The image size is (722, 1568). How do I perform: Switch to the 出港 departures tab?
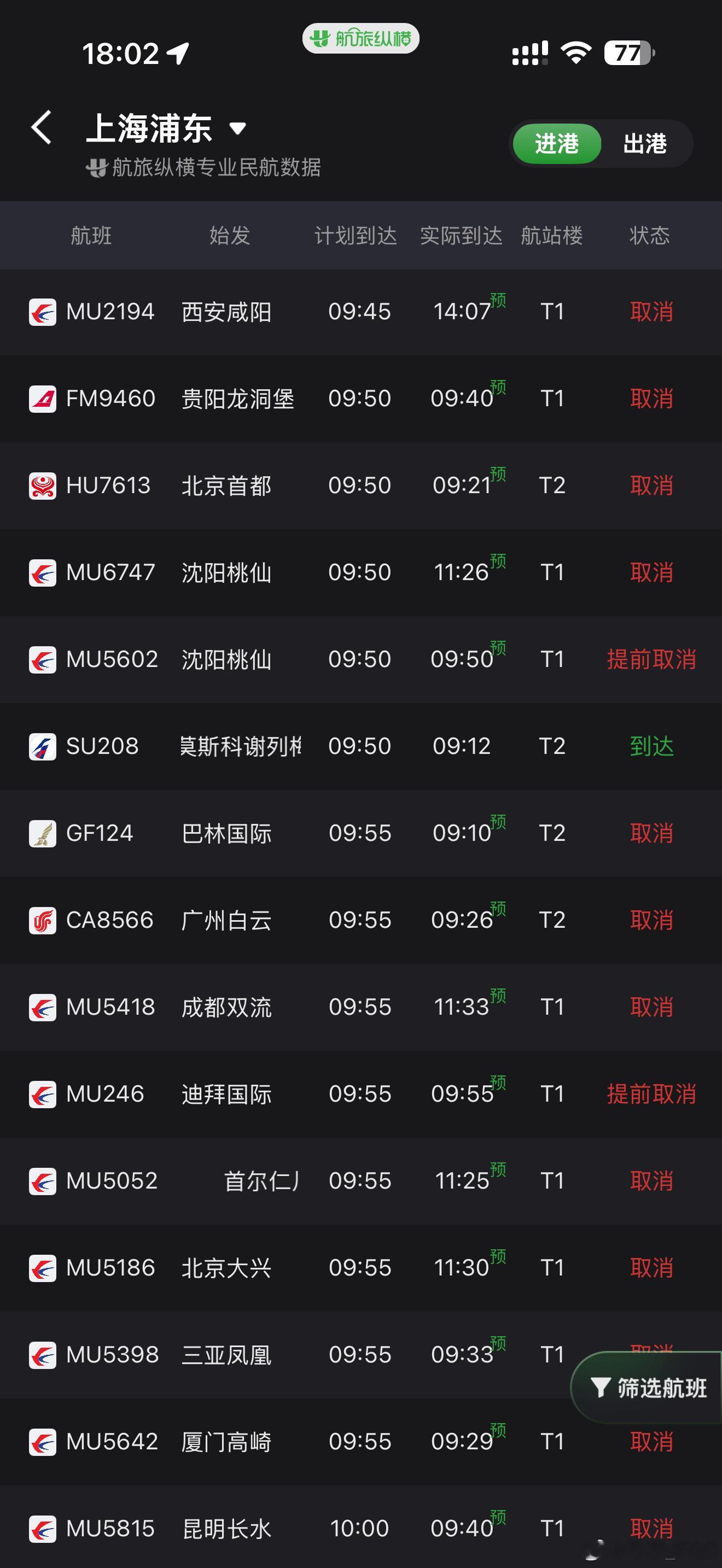click(645, 144)
